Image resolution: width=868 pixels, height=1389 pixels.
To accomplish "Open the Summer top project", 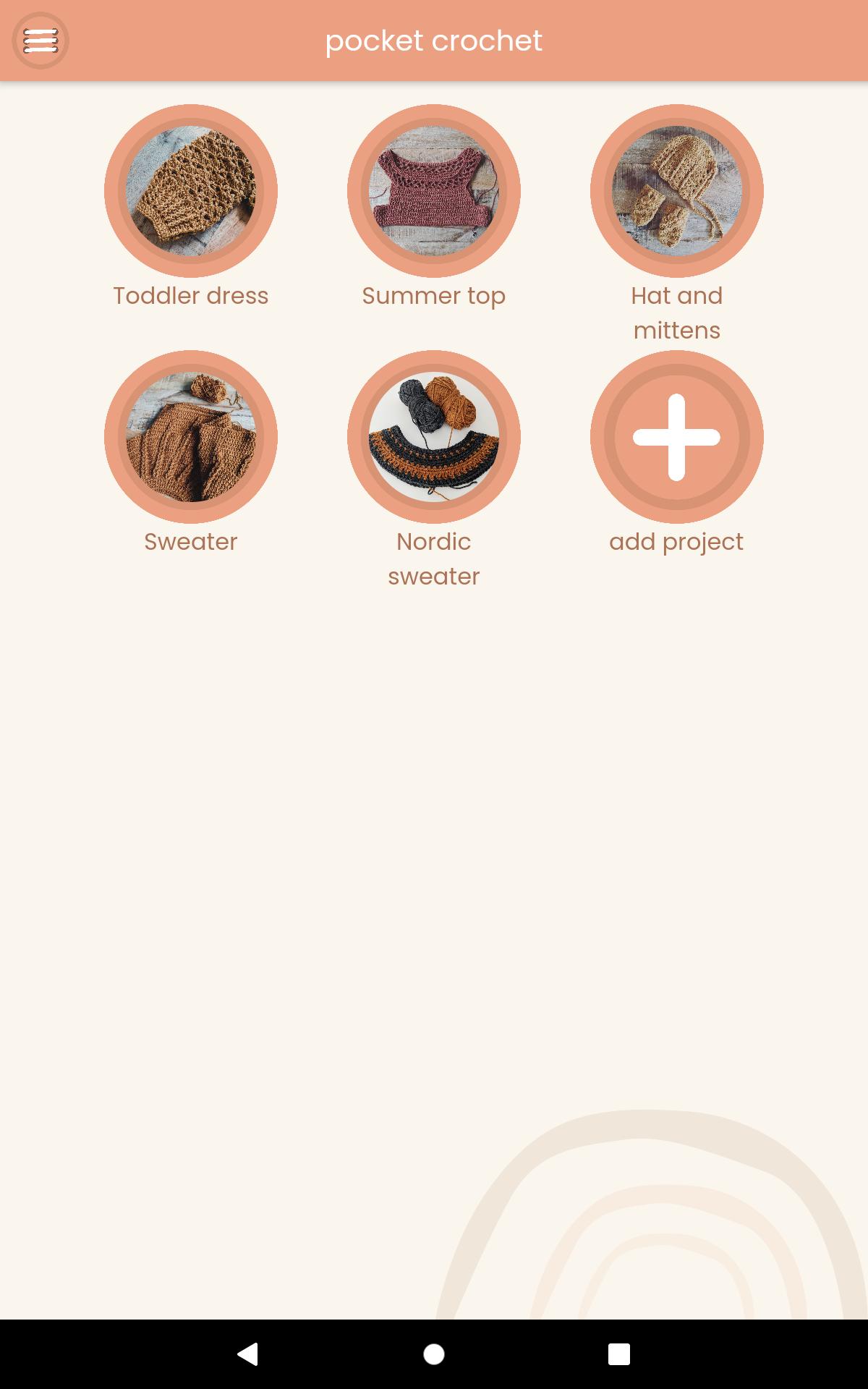I will coord(434,191).
